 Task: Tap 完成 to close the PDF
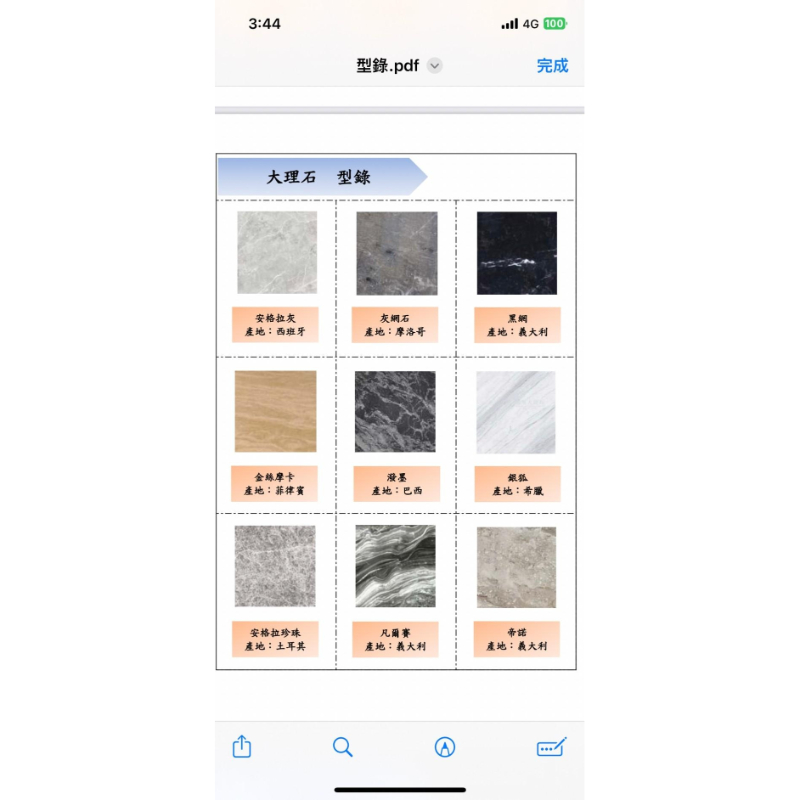(552, 66)
